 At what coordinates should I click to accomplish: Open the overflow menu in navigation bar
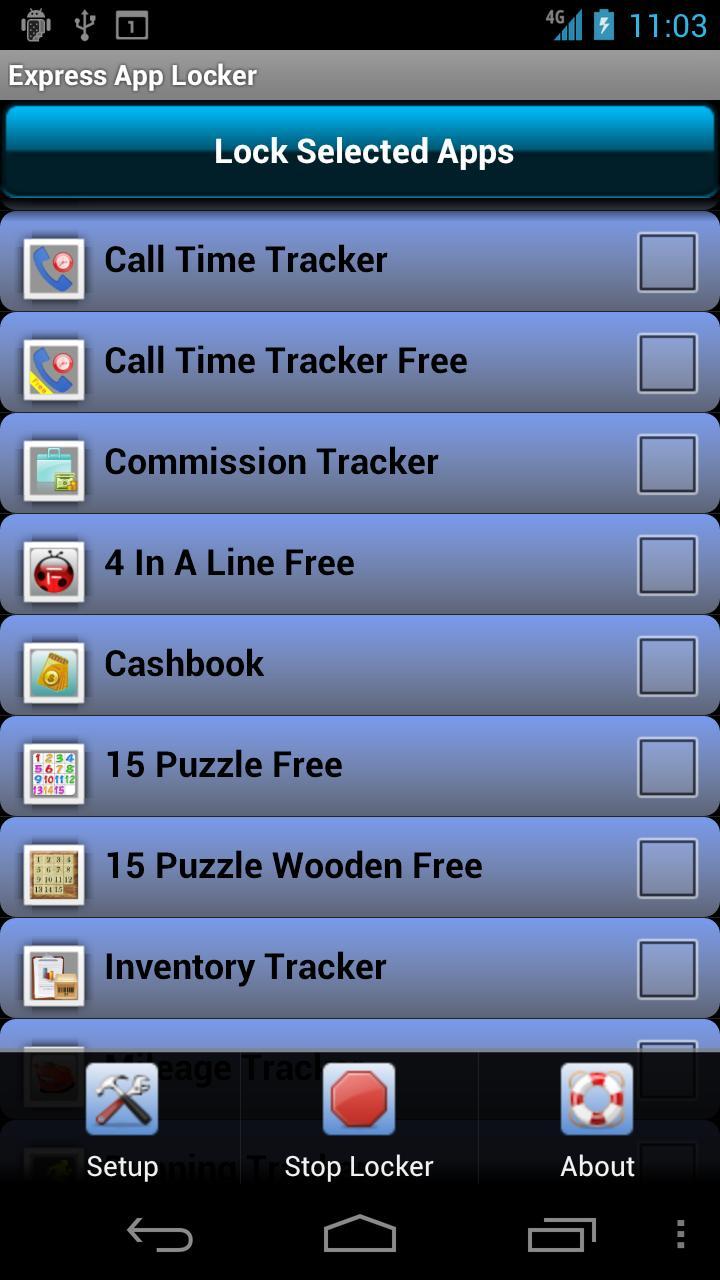683,1236
